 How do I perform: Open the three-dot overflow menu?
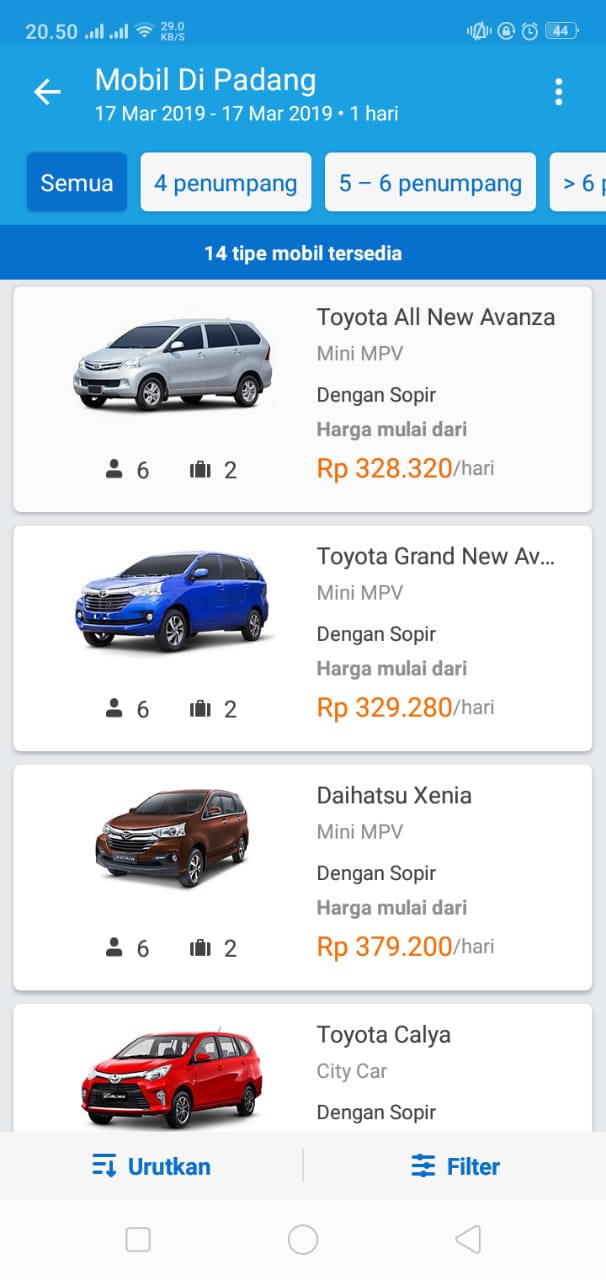pos(558,92)
